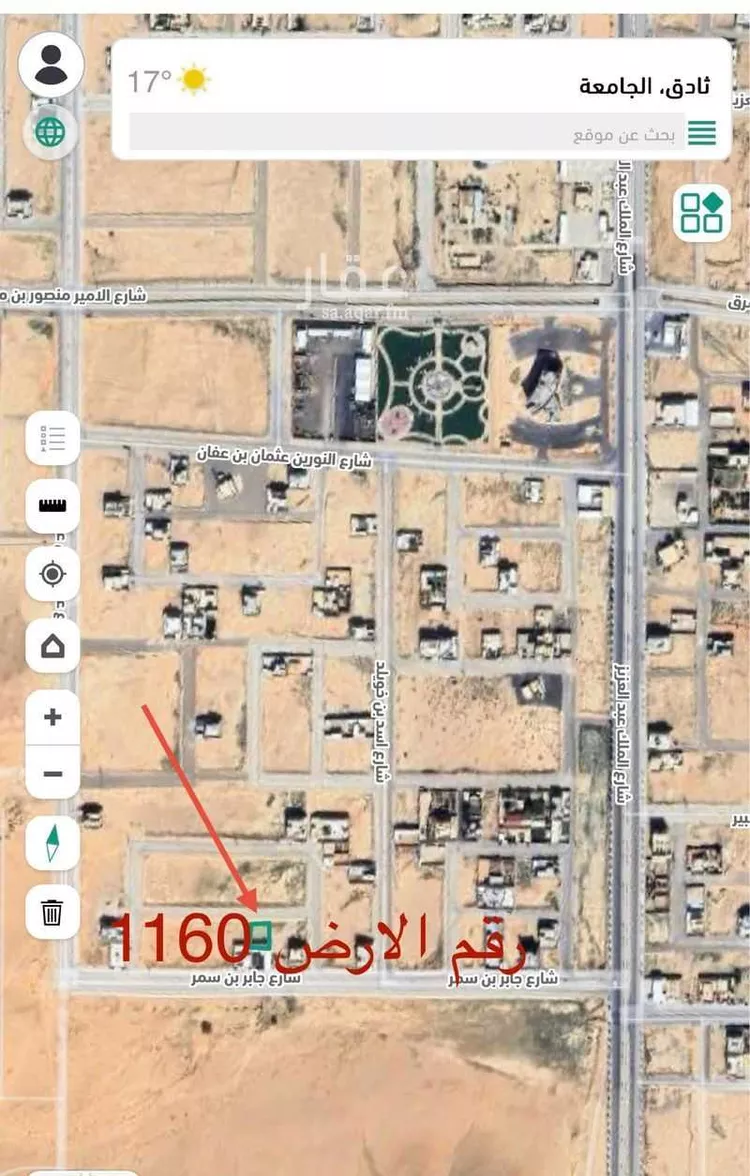Click the GPS locate icon

point(51,573)
